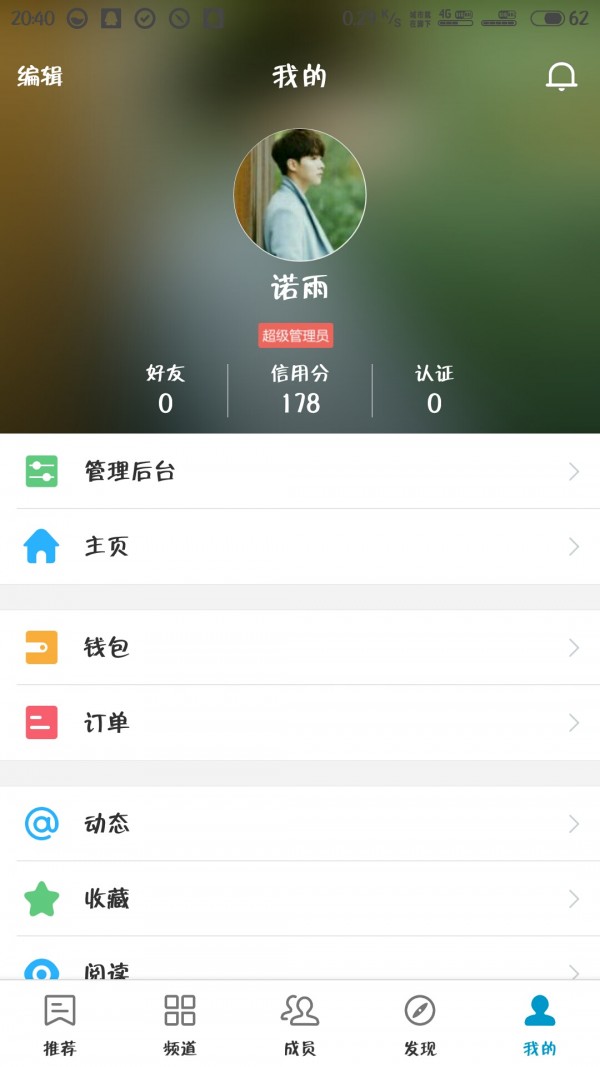
Task: Go to the 主页 homepage row
Action: point(300,547)
